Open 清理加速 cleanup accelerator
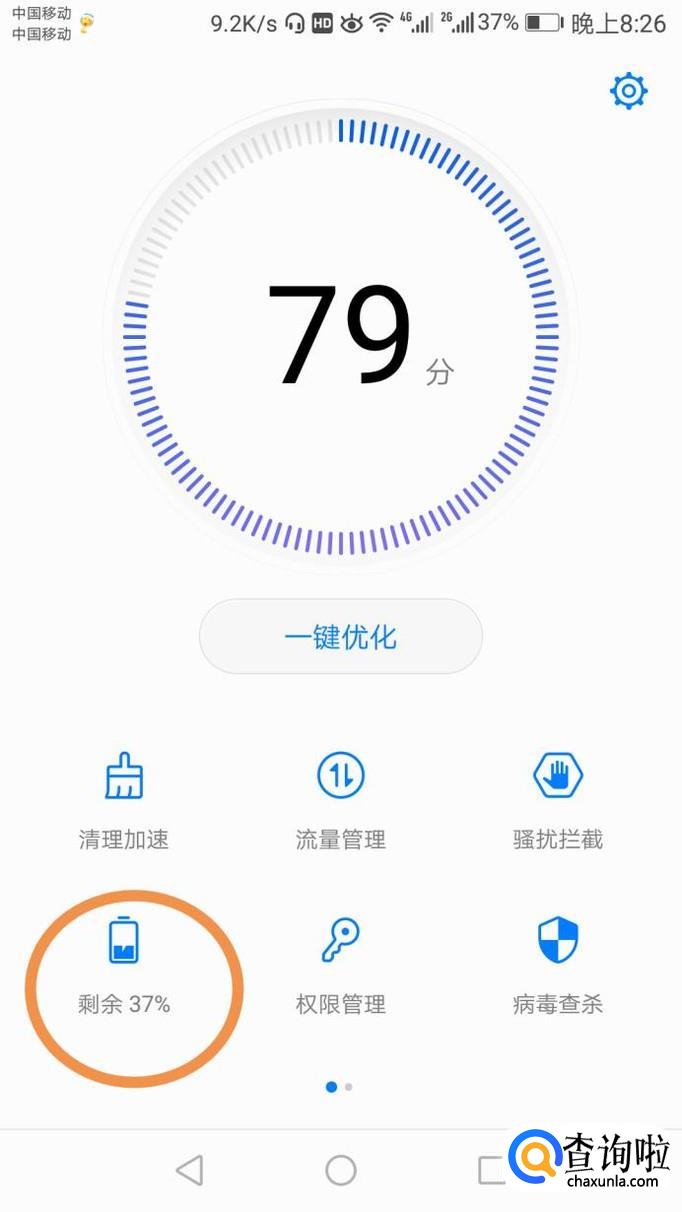The image size is (682, 1212). pyautogui.click(x=124, y=800)
